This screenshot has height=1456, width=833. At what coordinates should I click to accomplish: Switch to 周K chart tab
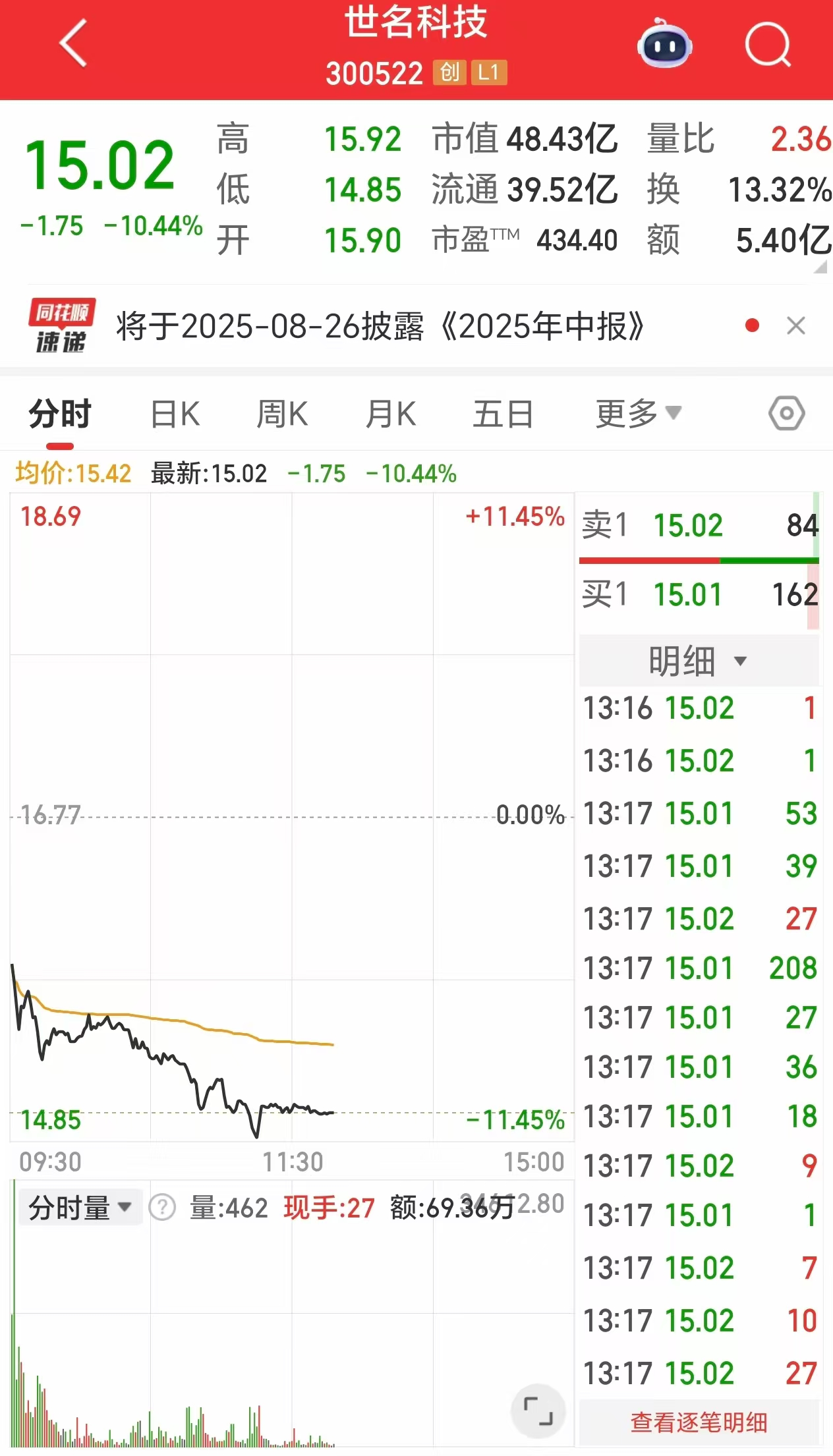pos(282,414)
